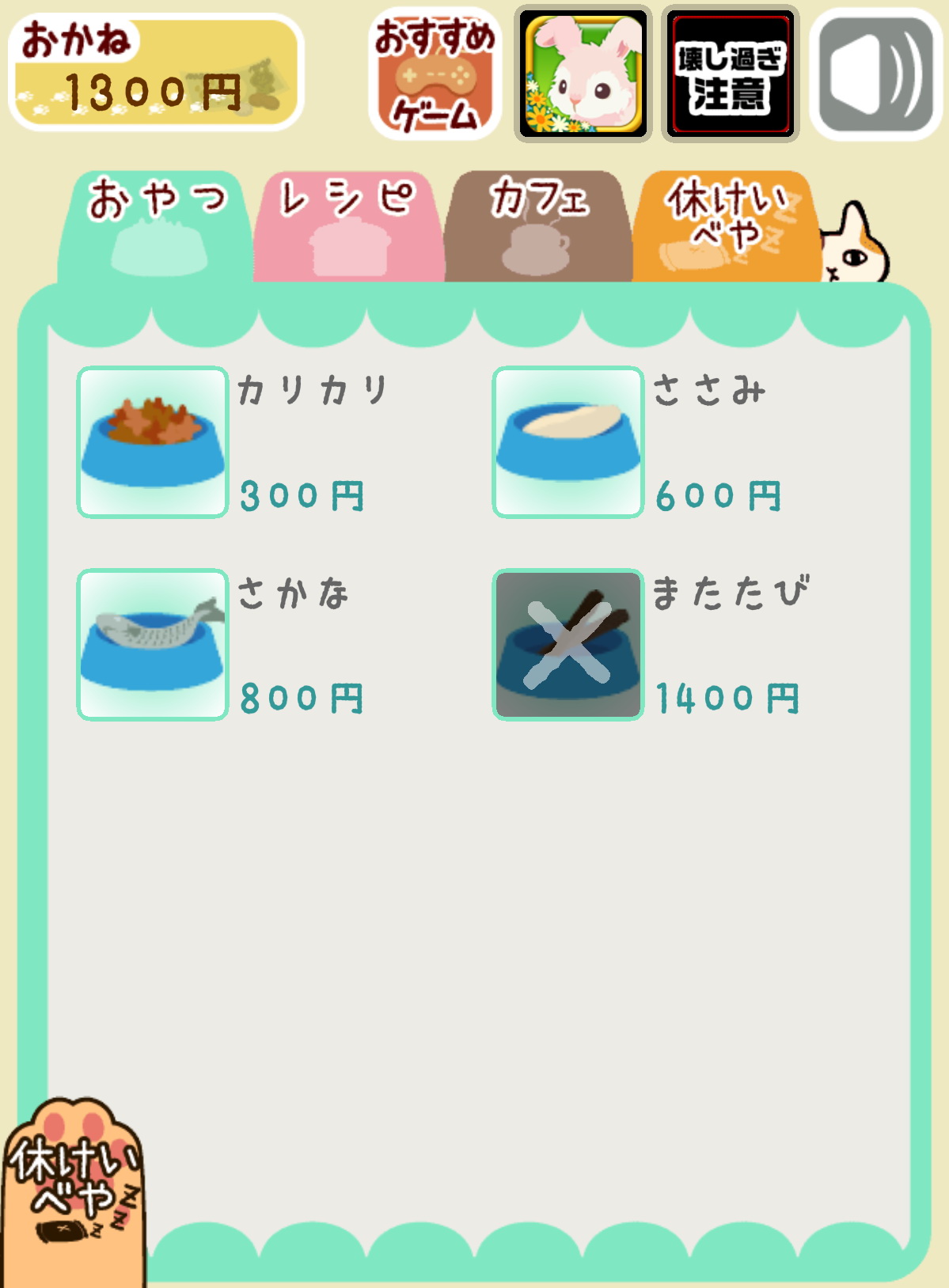This screenshot has width=949, height=1288.
Task: Select the locked またたび item
Action: pos(568,644)
